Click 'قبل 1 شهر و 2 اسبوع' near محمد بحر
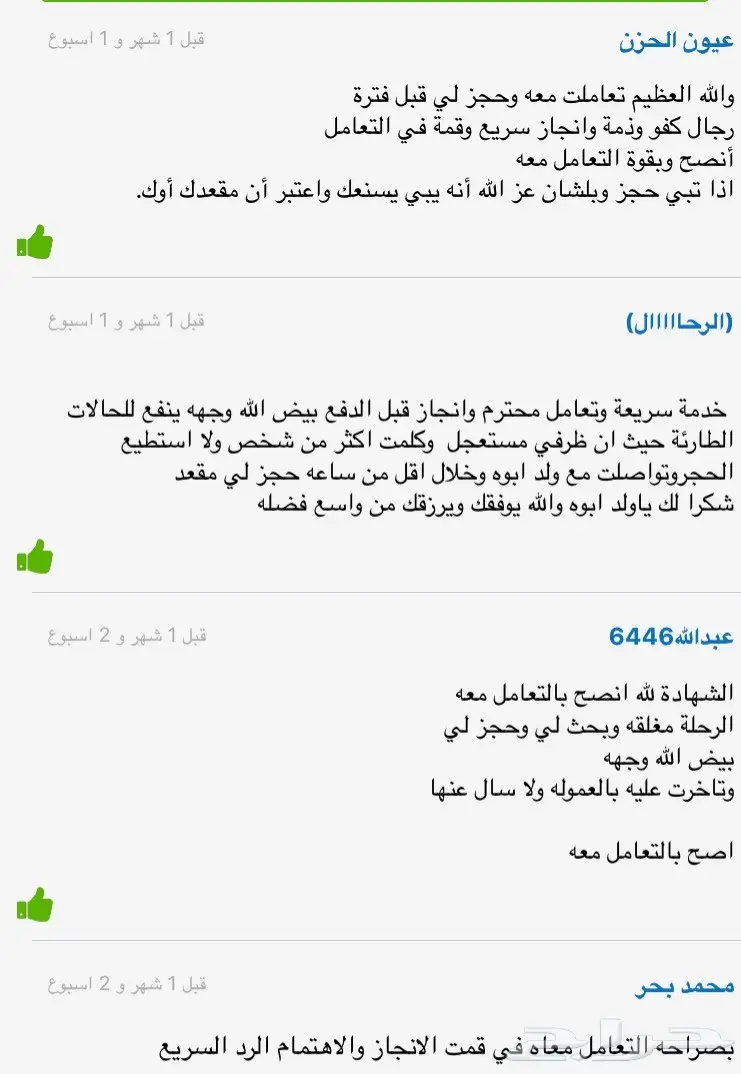The height and width of the screenshot is (1074, 741). (x=127, y=981)
